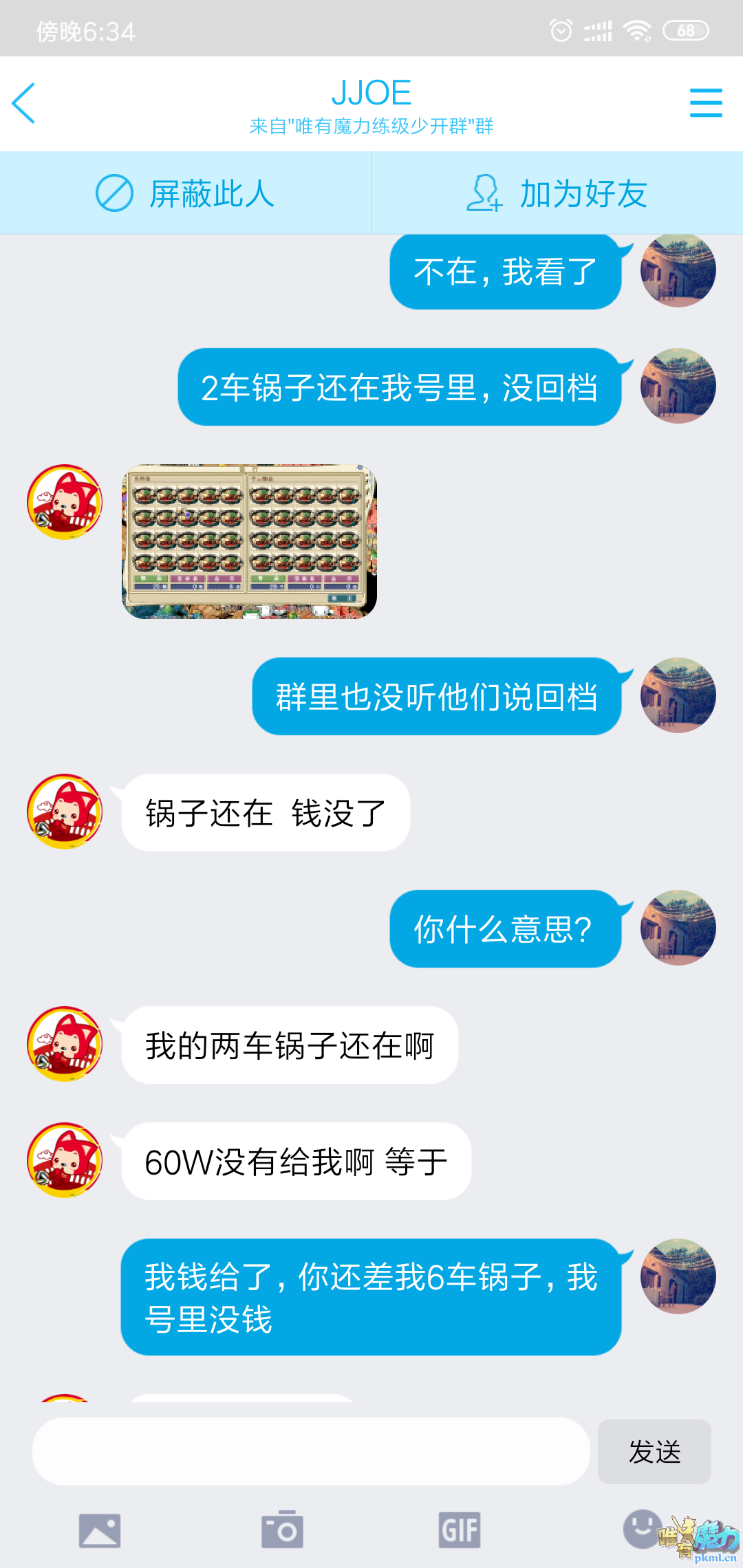The width and height of the screenshot is (743, 1568).
Task: Open the chat menu with three lines
Action: tap(705, 103)
